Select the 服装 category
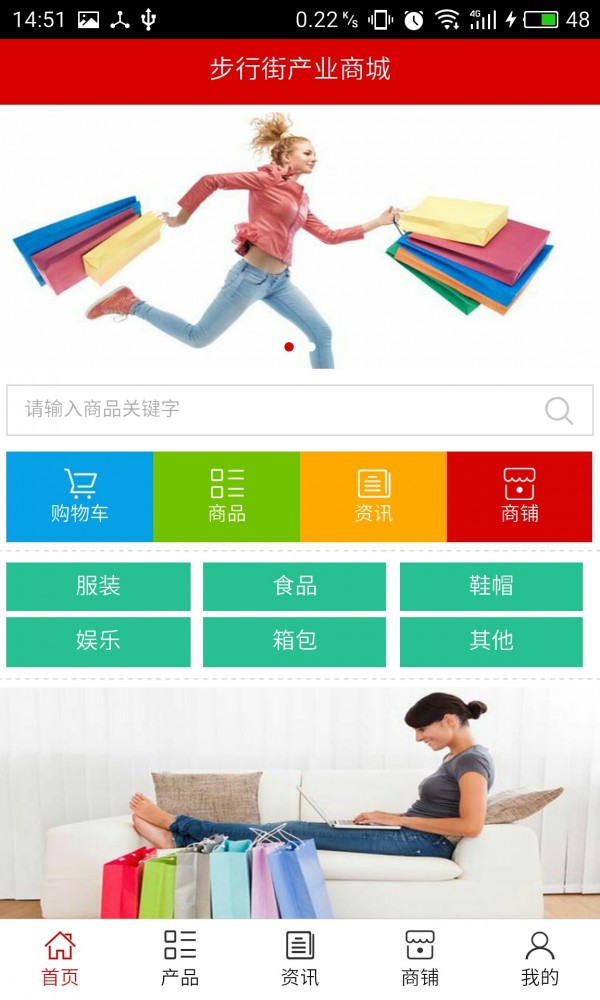This screenshot has width=600, height=1000. coord(98,586)
